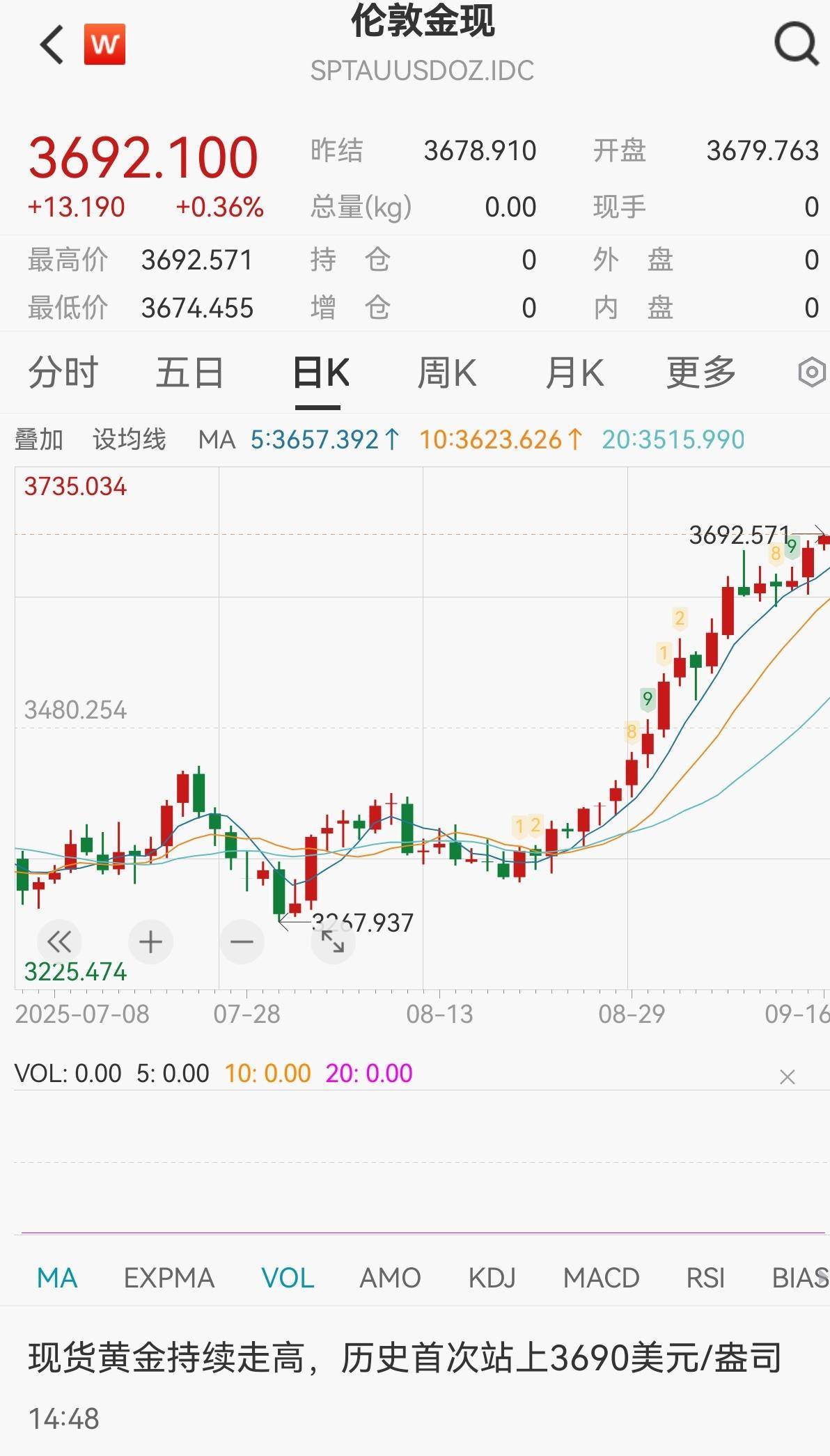This screenshot has width=830, height=1456.
Task: Open 更多 for more chart periods
Action: (x=700, y=373)
